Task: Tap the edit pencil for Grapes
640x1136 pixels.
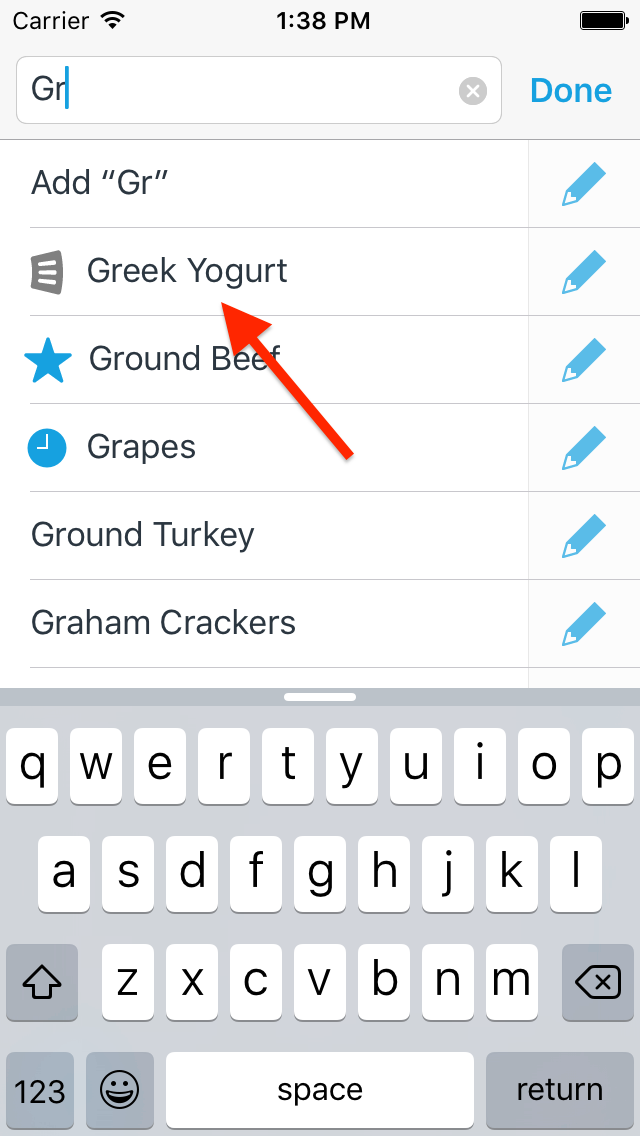Action: (x=583, y=448)
